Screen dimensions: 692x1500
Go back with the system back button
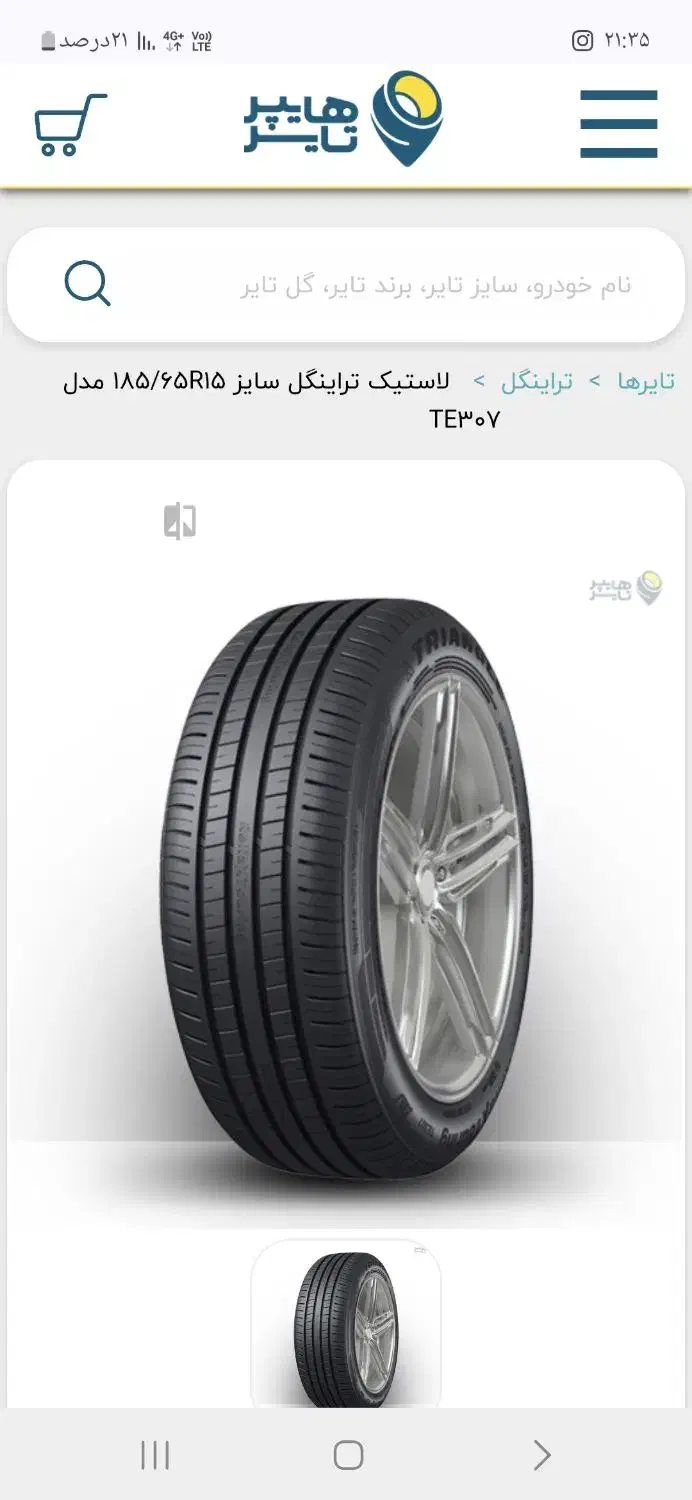coord(541,1455)
